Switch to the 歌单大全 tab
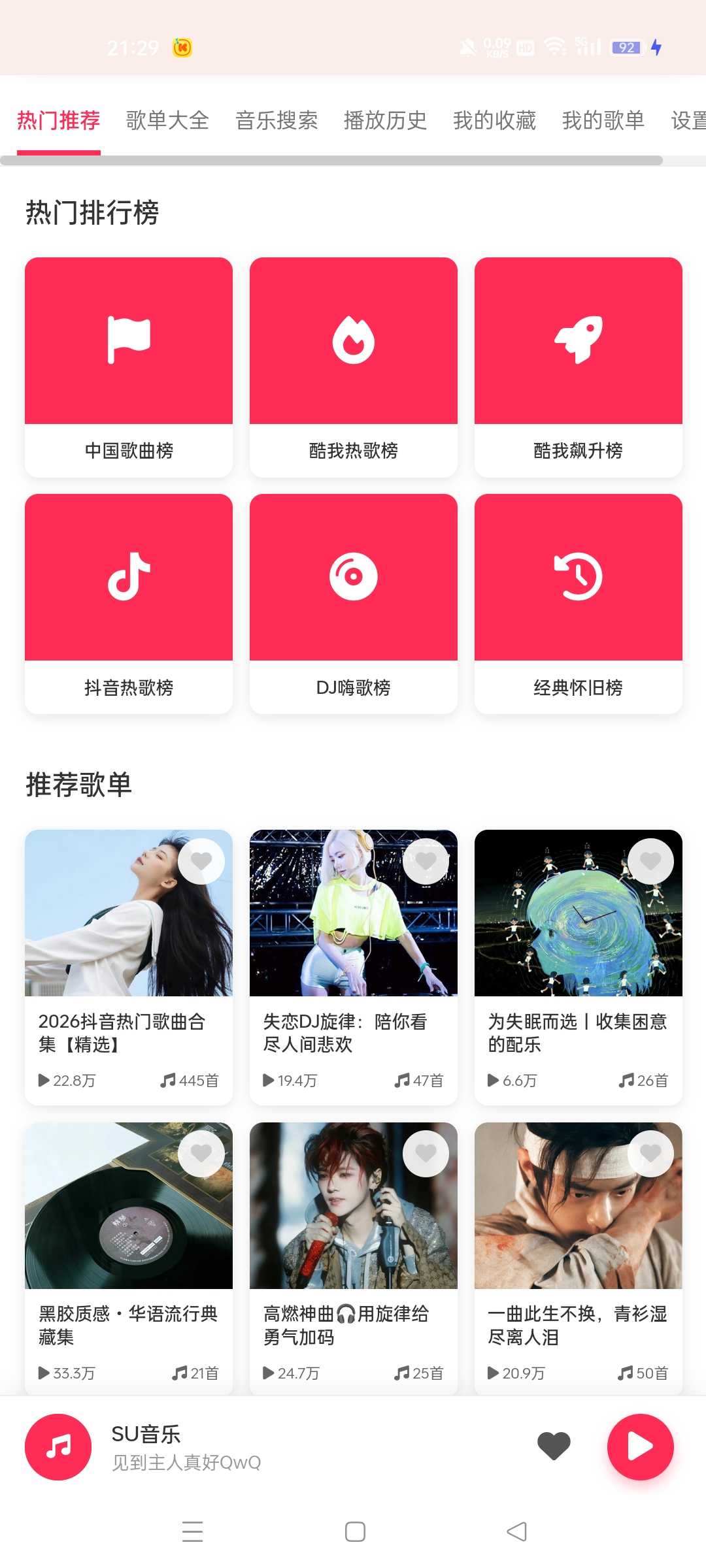 click(167, 121)
